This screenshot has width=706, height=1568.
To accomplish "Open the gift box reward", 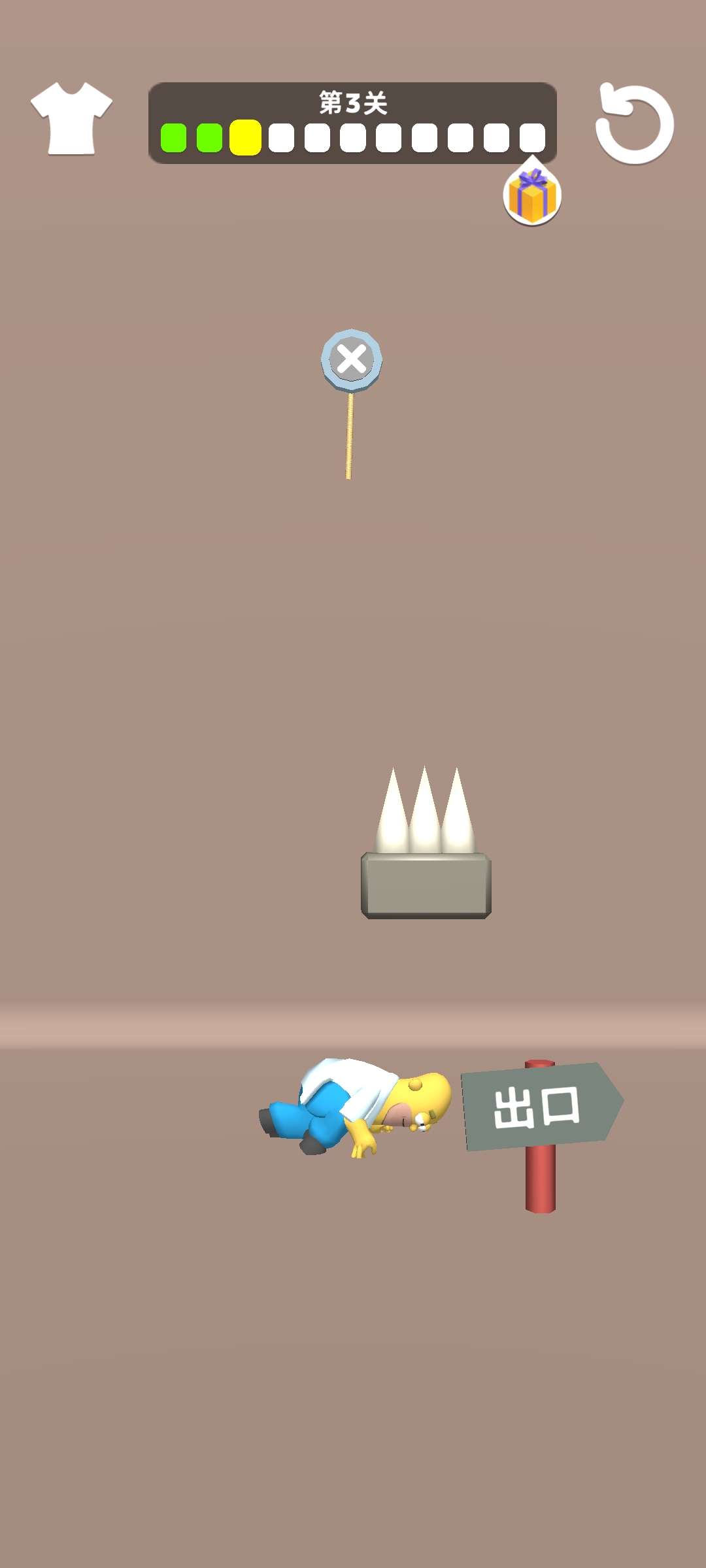I will click(x=532, y=196).
